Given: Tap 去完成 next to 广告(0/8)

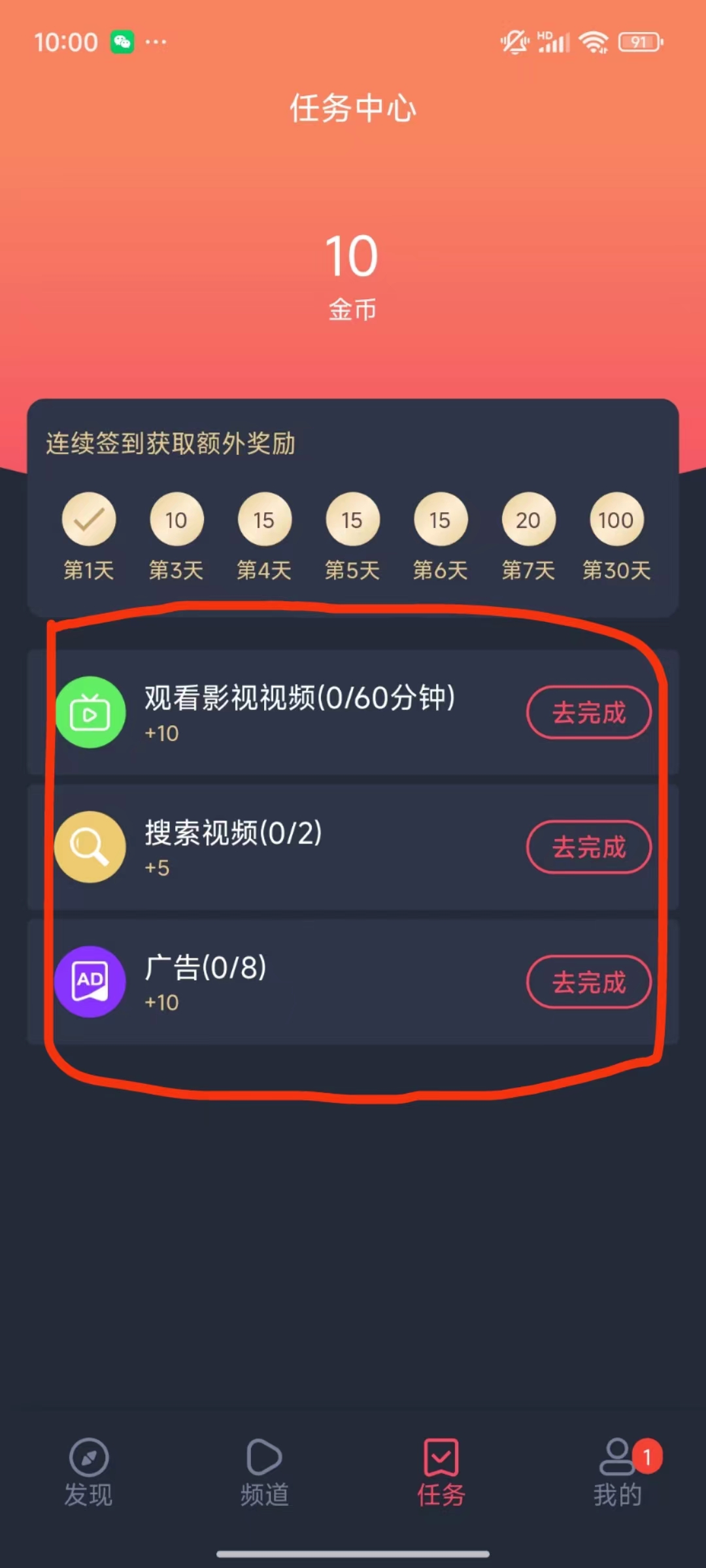Looking at the screenshot, I should tap(588, 982).
